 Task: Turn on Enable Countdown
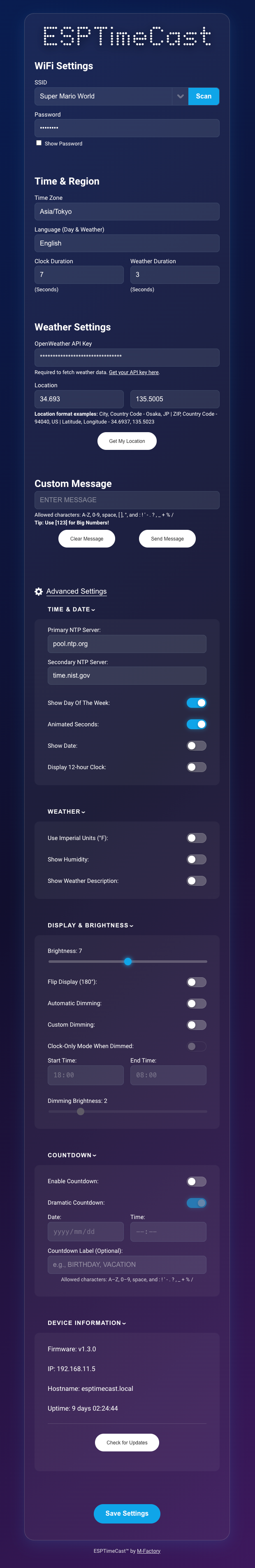coord(196,1181)
